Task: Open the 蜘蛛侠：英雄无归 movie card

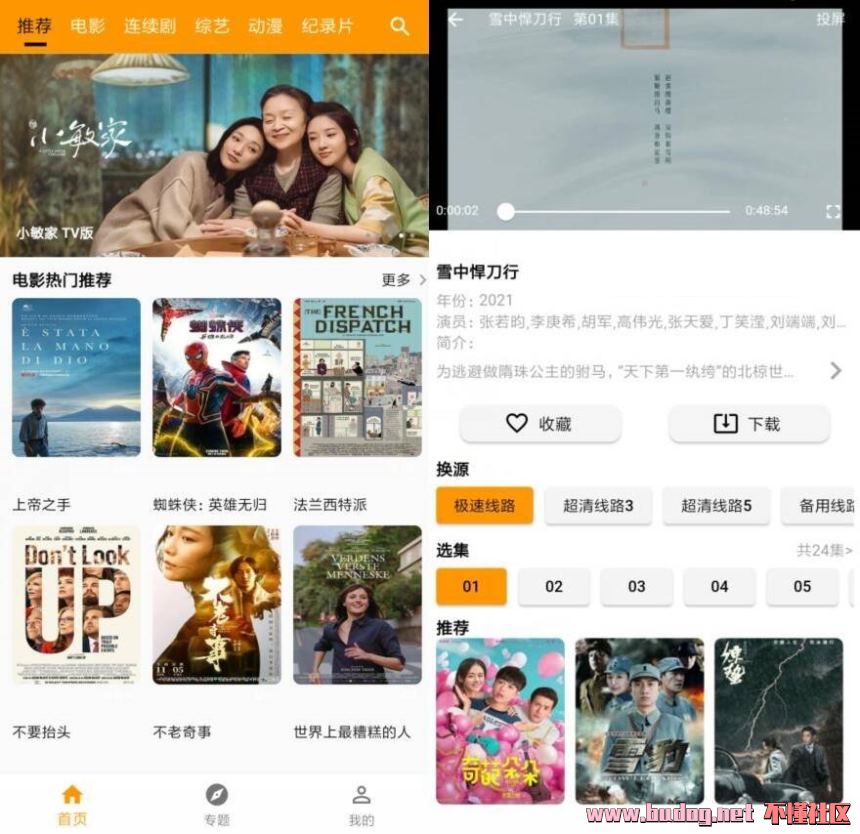Action: 217,378
